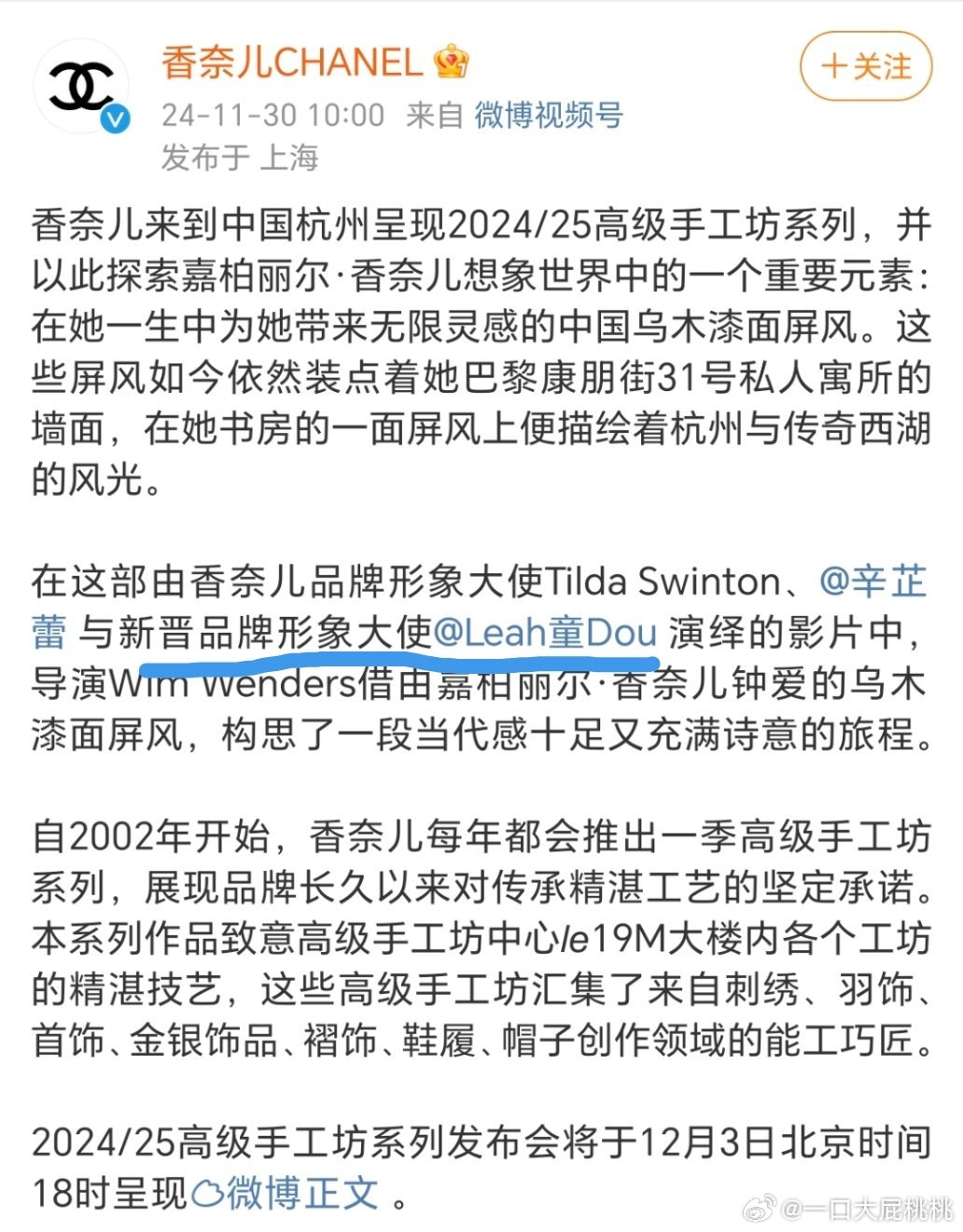
Task: Open the 微博视频号 source link
Action: (x=549, y=115)
